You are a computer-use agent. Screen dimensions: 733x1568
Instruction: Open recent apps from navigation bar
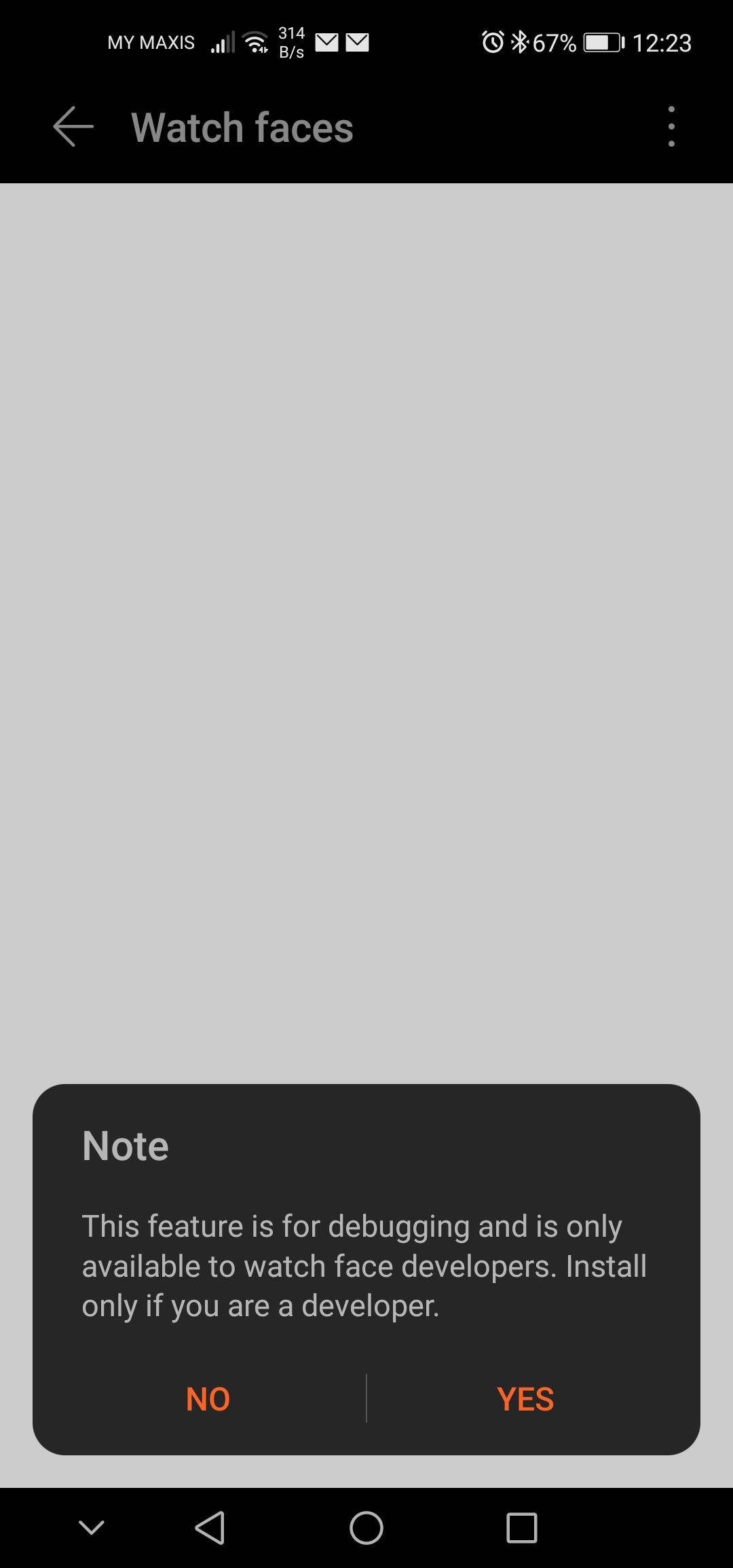pos(521,1528)
